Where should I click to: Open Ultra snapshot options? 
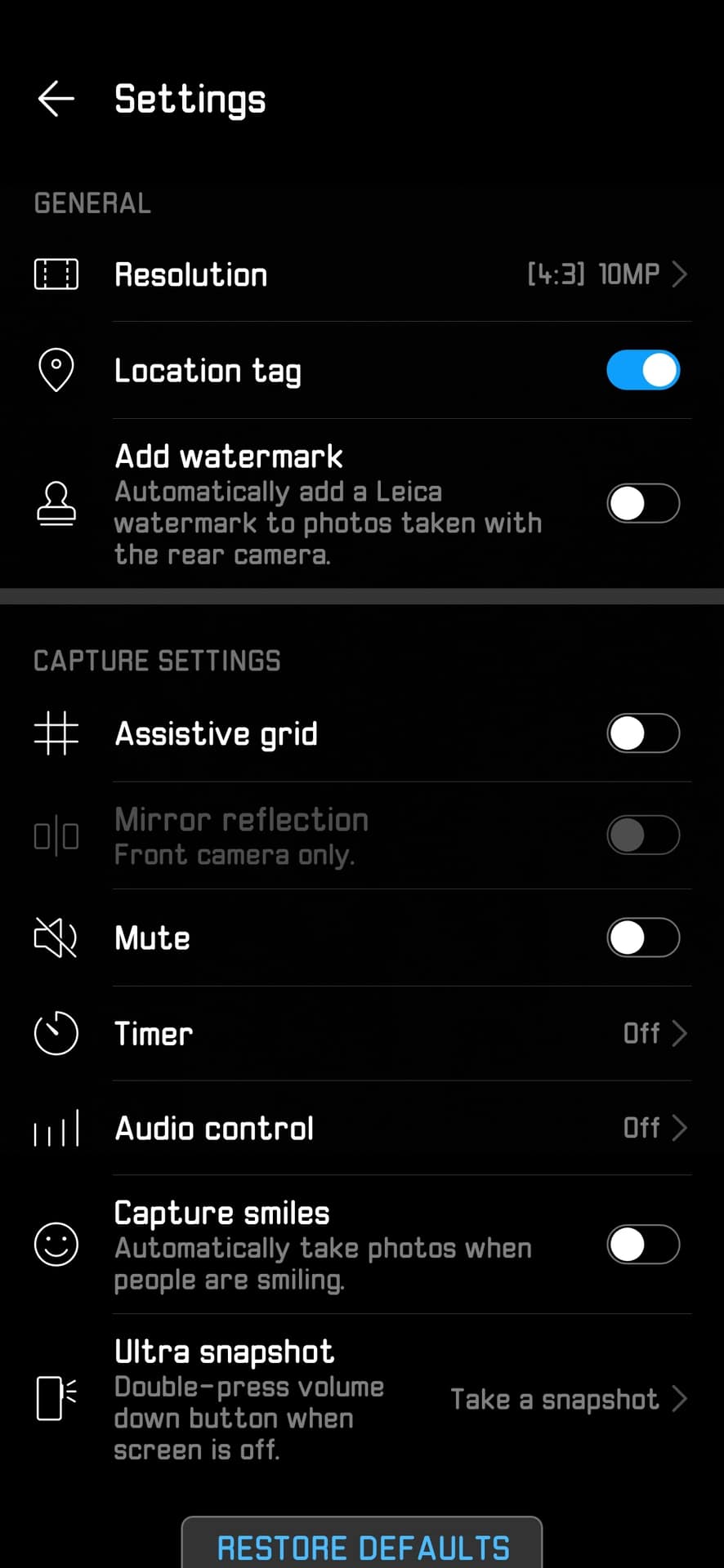click(361, 1399)
